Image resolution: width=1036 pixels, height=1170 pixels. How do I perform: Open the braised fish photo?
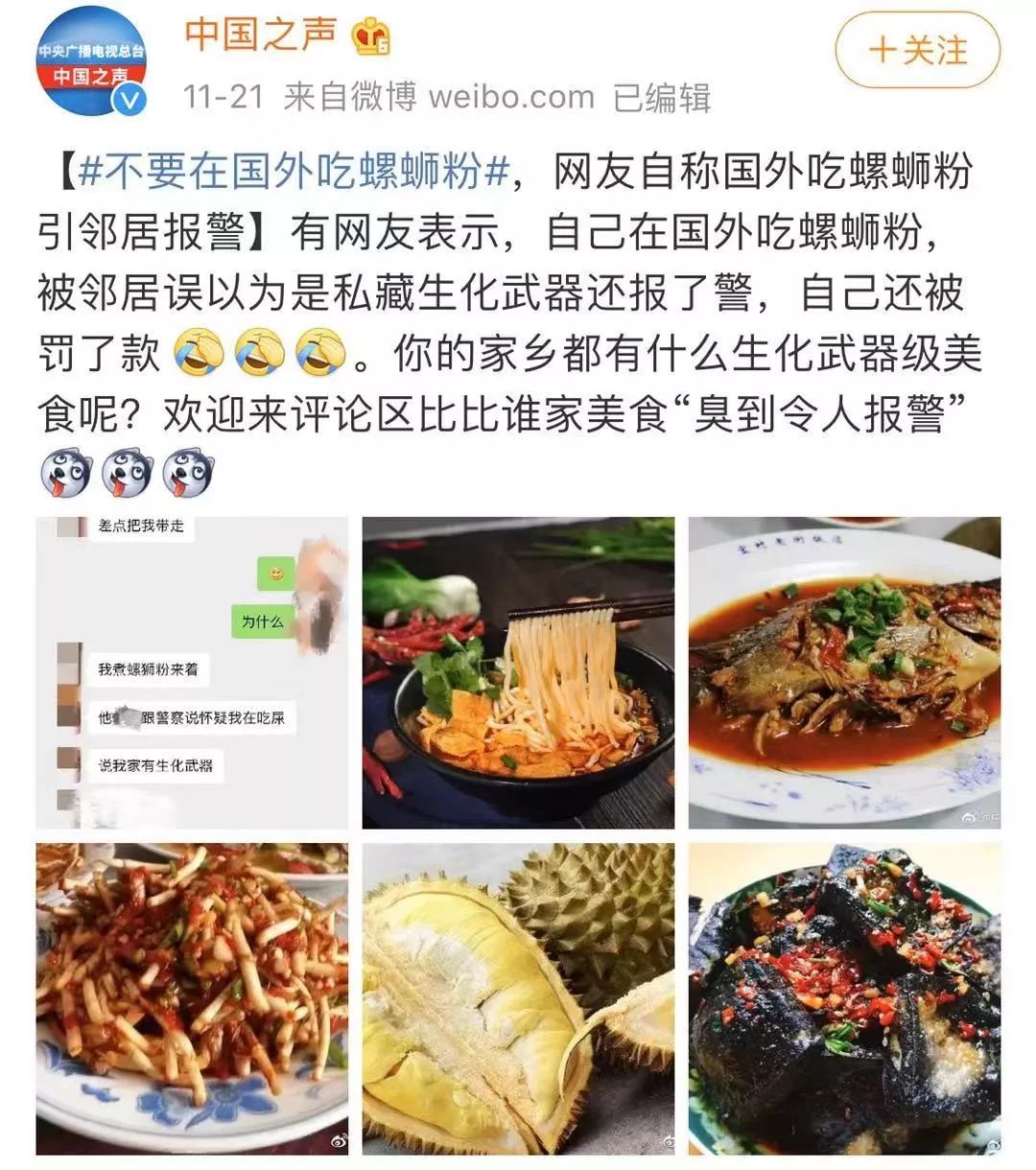click(844, 672)
